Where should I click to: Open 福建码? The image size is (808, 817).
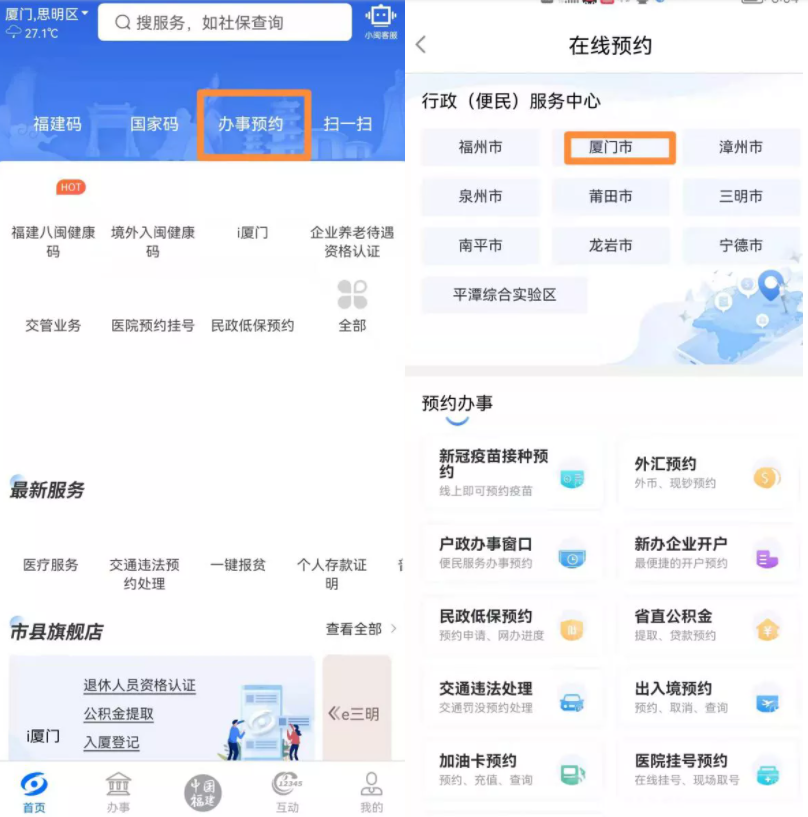click(57, 124)
